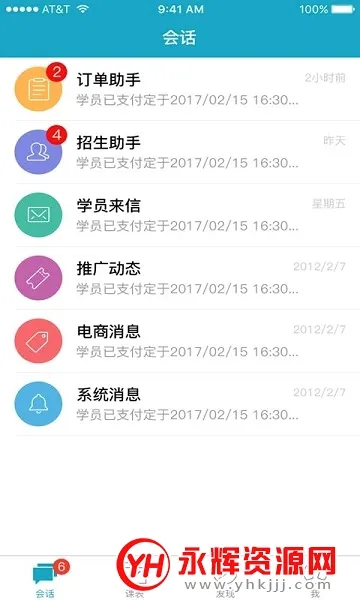360x600 pixels.
Task: Open the 推广动态 thread
Action: click(180, 278)
